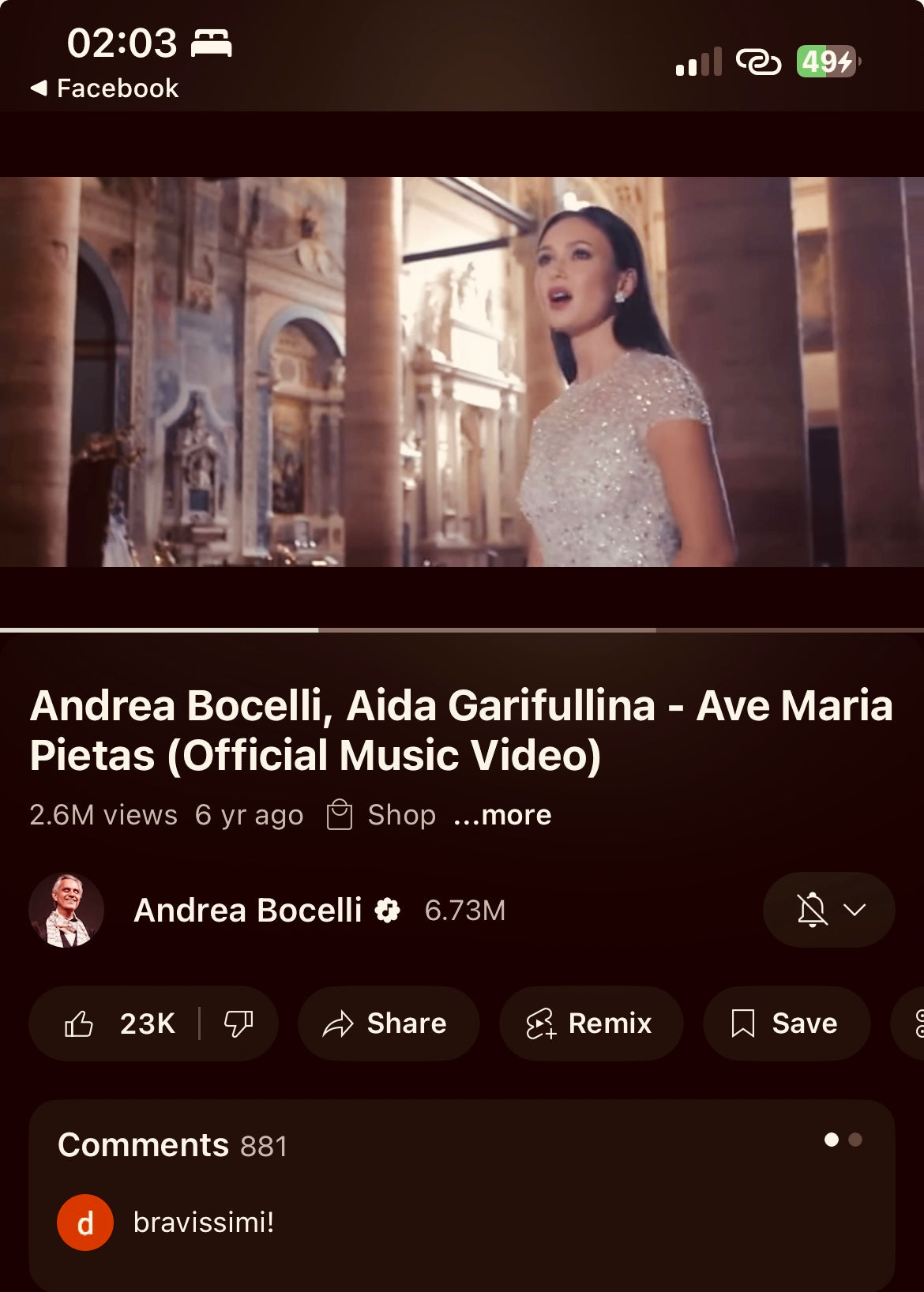Save video to a playlist

coord(786,1023)
